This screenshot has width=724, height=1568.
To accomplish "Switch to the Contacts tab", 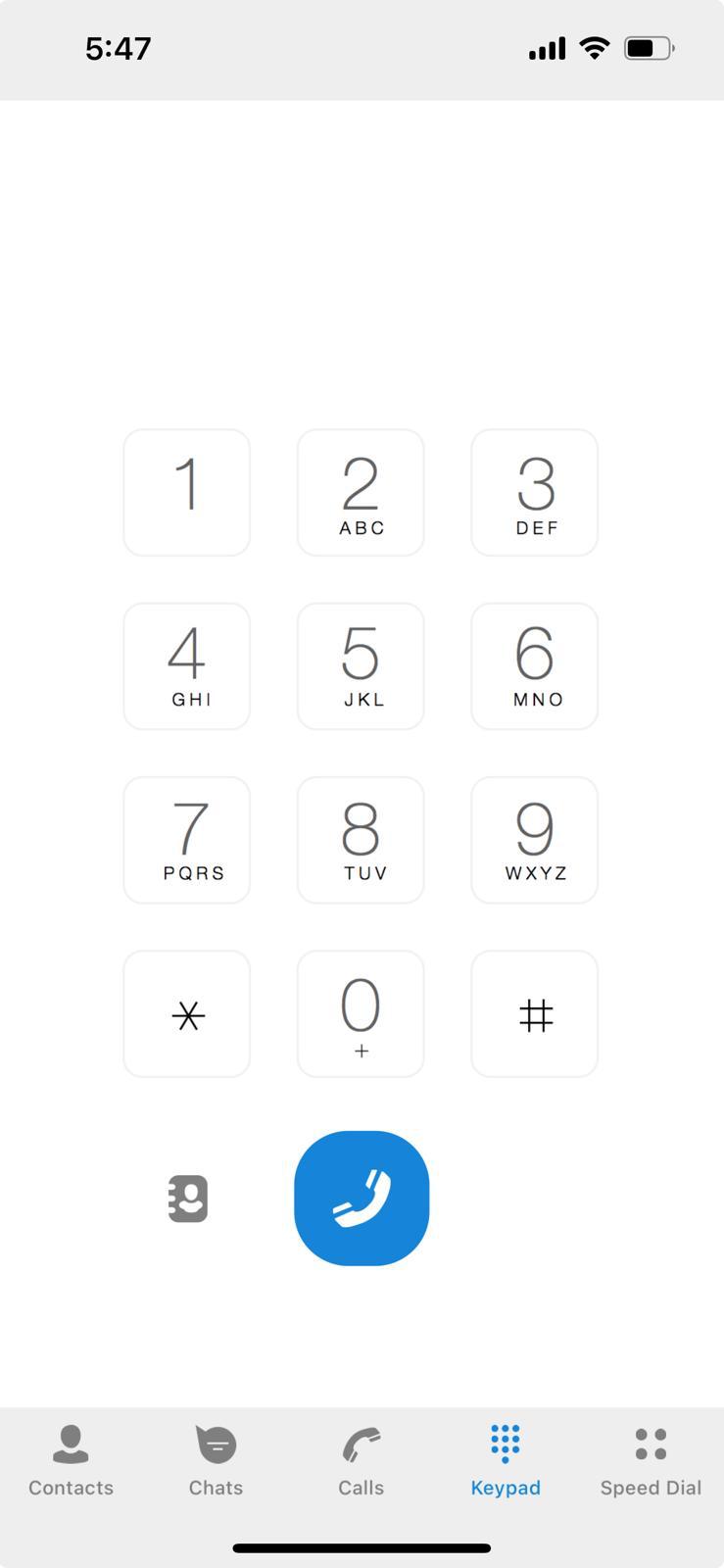I will (x=71, y=1460).
